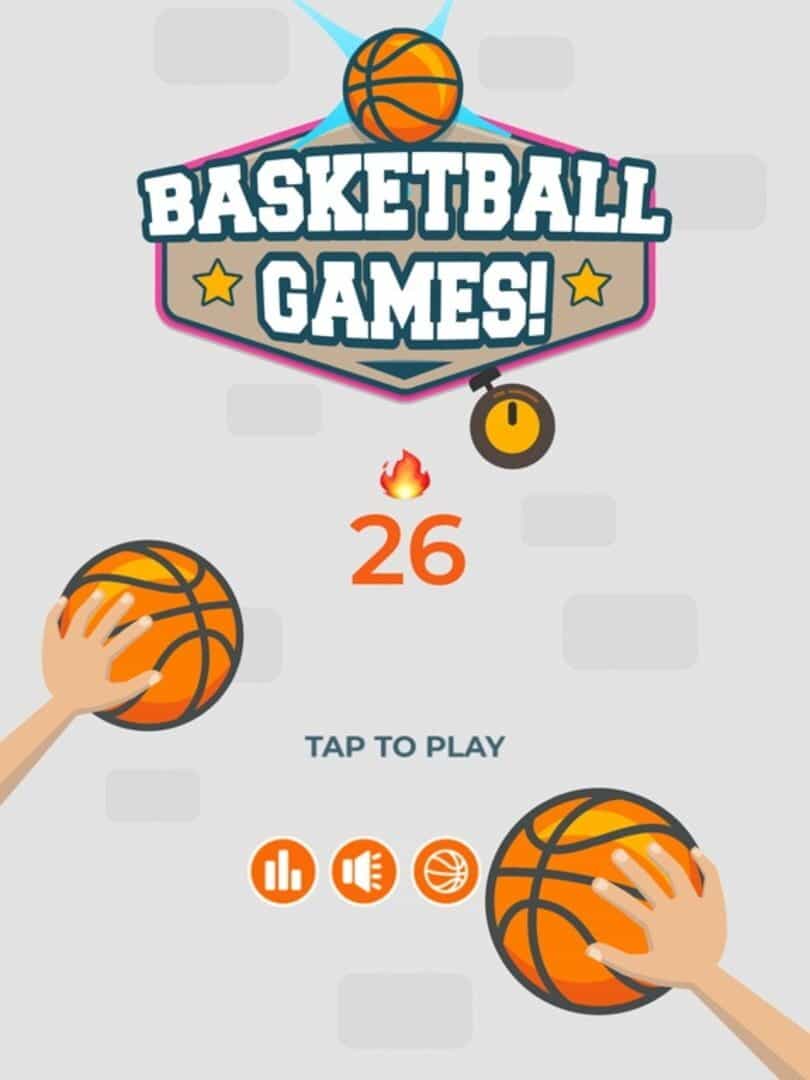Toggle the sound speaker icon
Screen dimensions: 810x1080
point(364,871)
